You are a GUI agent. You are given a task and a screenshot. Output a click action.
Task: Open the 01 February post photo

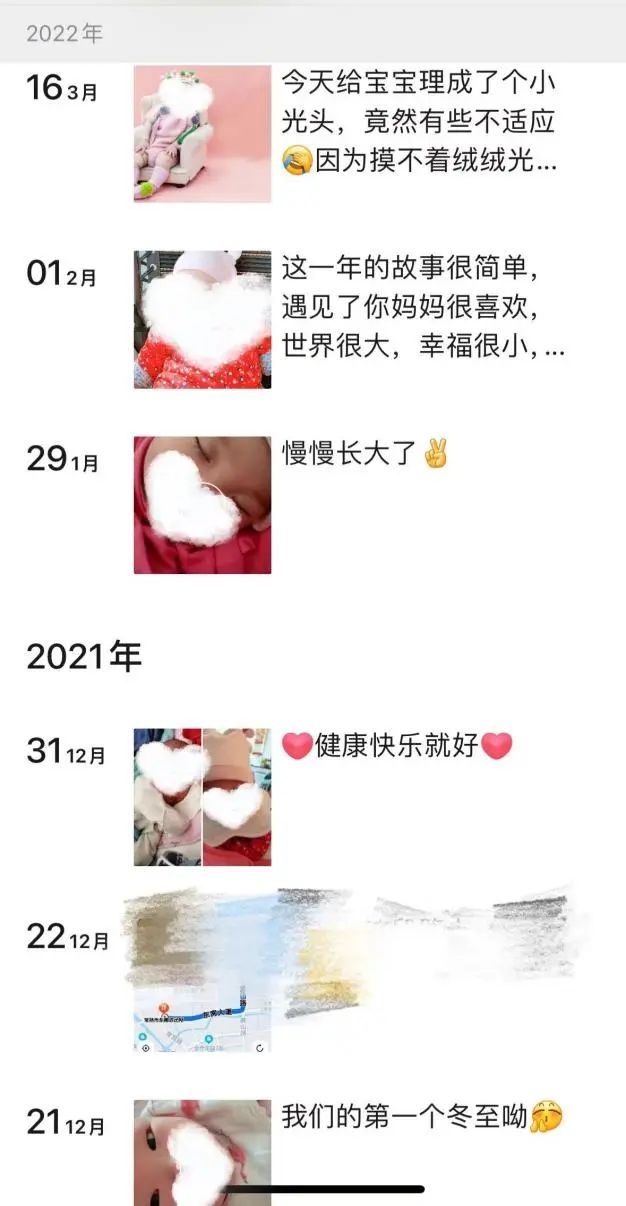pos(202,319)
